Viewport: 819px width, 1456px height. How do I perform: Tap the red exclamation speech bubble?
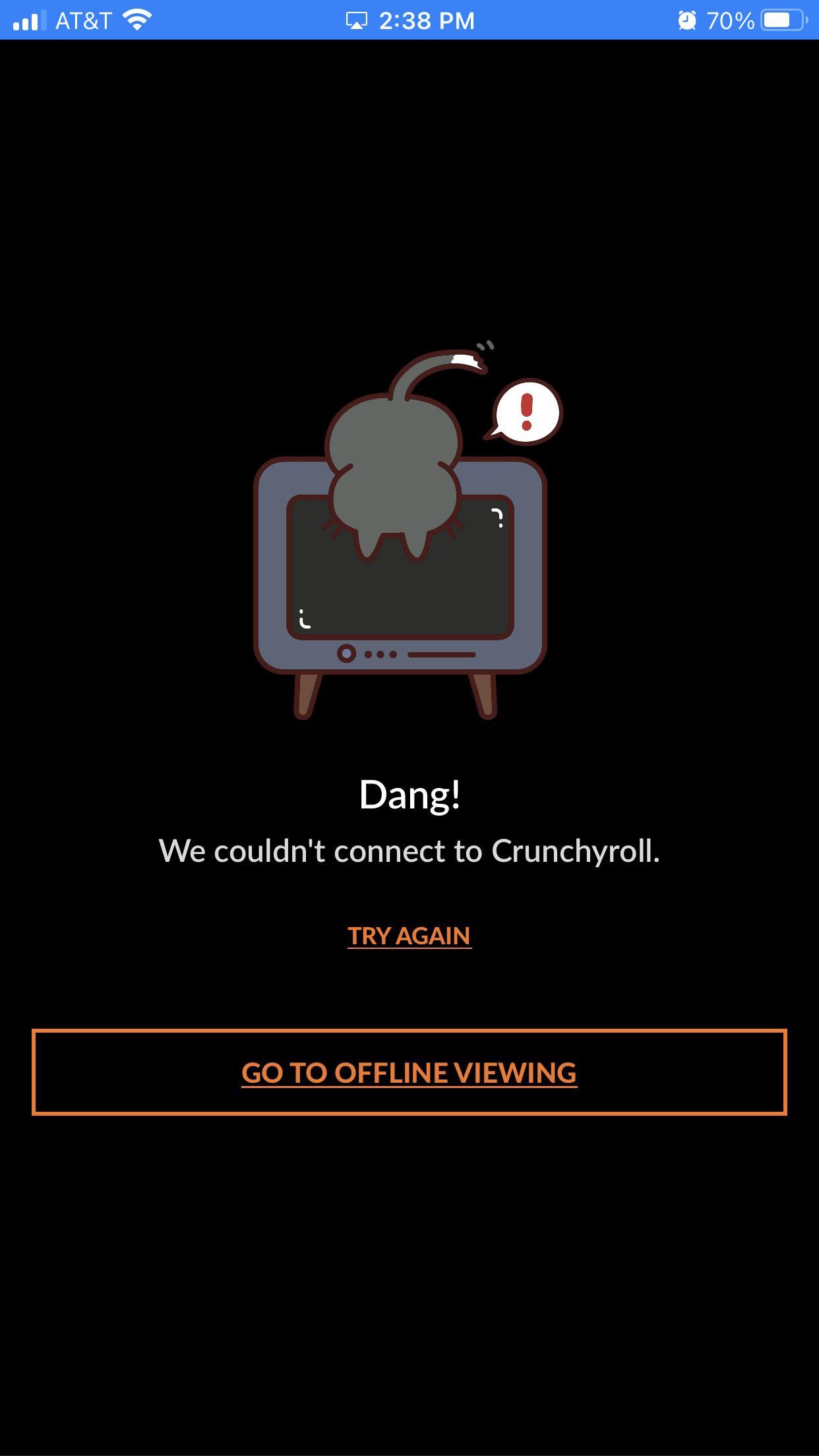[527, 412]
